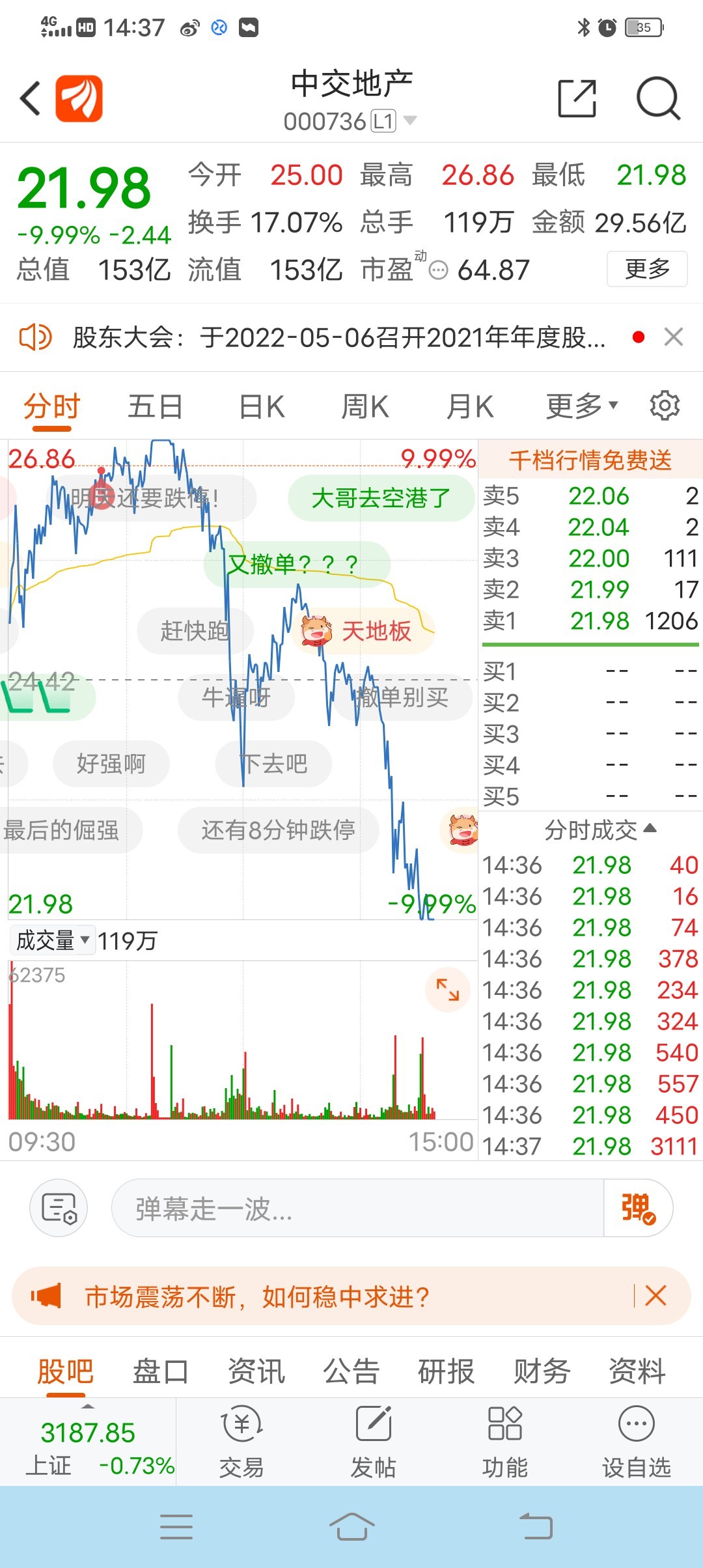This screenshot has height=1568, width=703.
Task: Expand the chart to fullscreen
Action: tap(448, 990)
